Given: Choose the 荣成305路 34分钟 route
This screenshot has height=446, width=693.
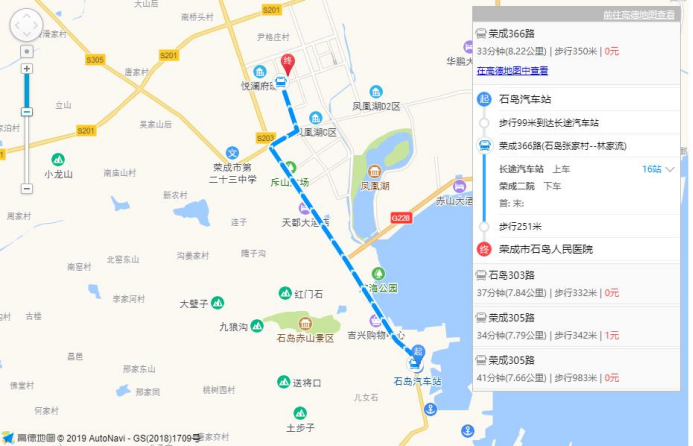Looking at the screenshot, I should click(x=511, y=317).
